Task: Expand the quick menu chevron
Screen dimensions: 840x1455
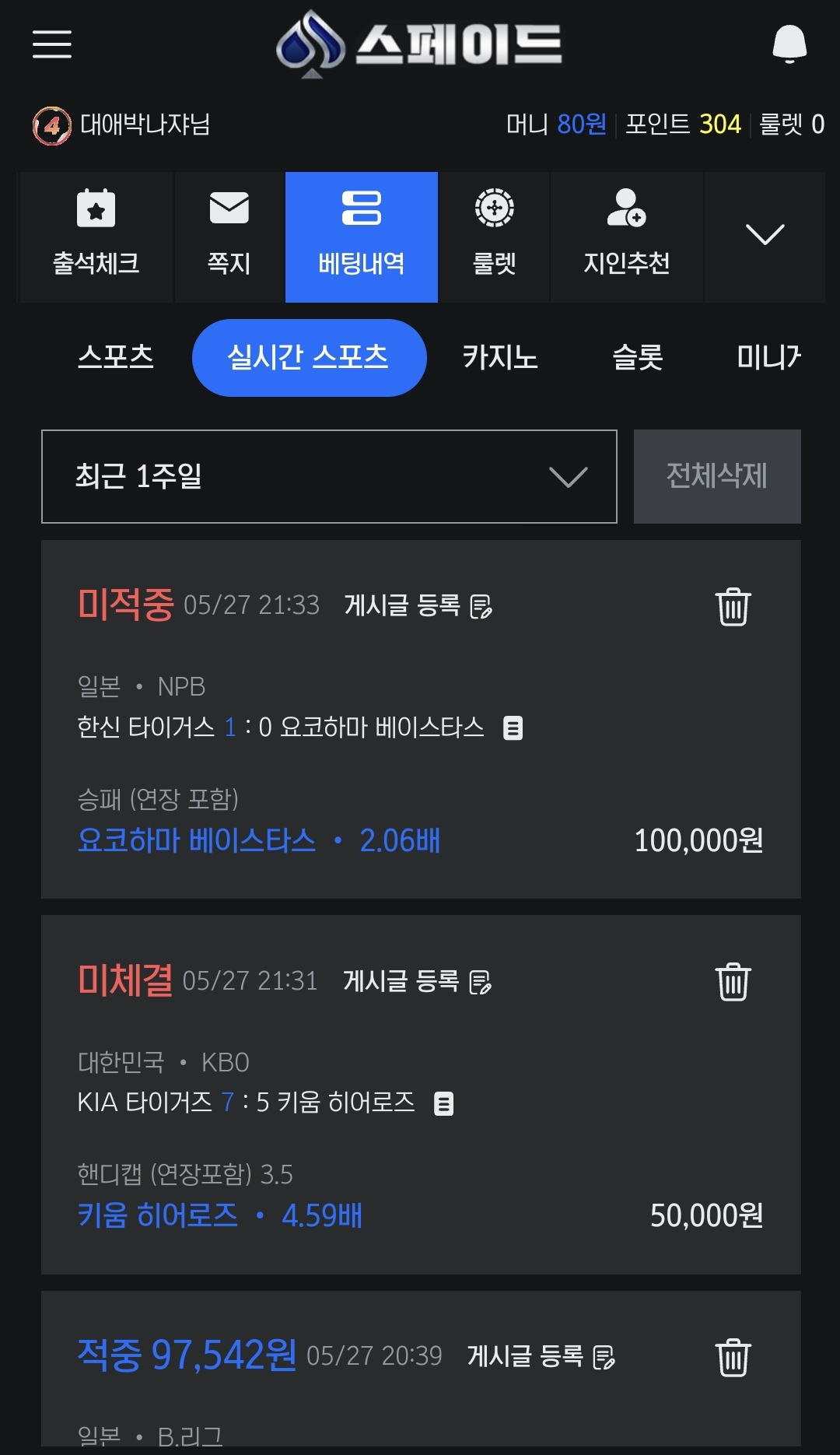Action: 765,235
